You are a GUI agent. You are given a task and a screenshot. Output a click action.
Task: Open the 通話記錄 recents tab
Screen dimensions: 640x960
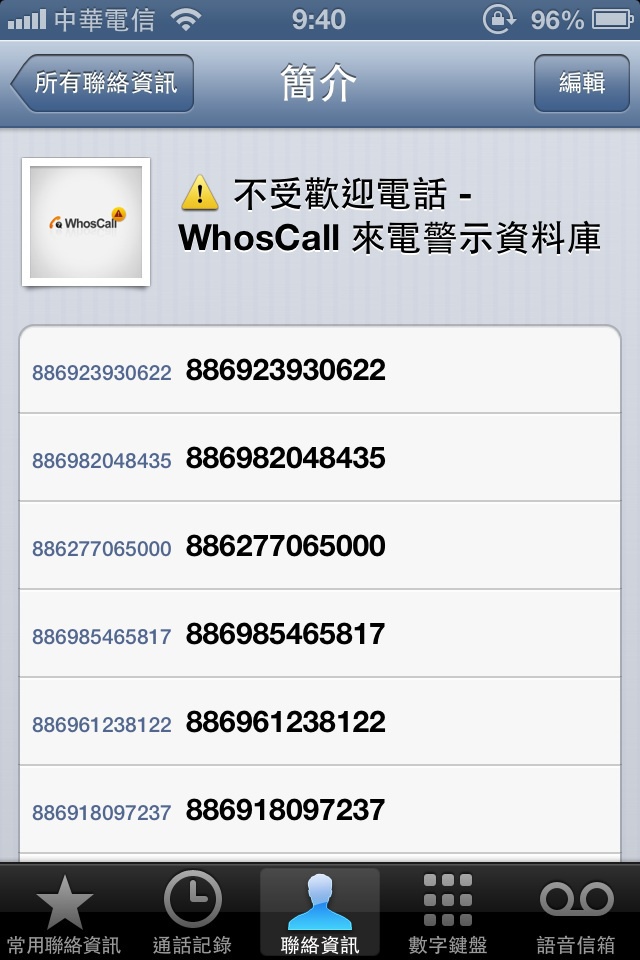click(192, 912)
